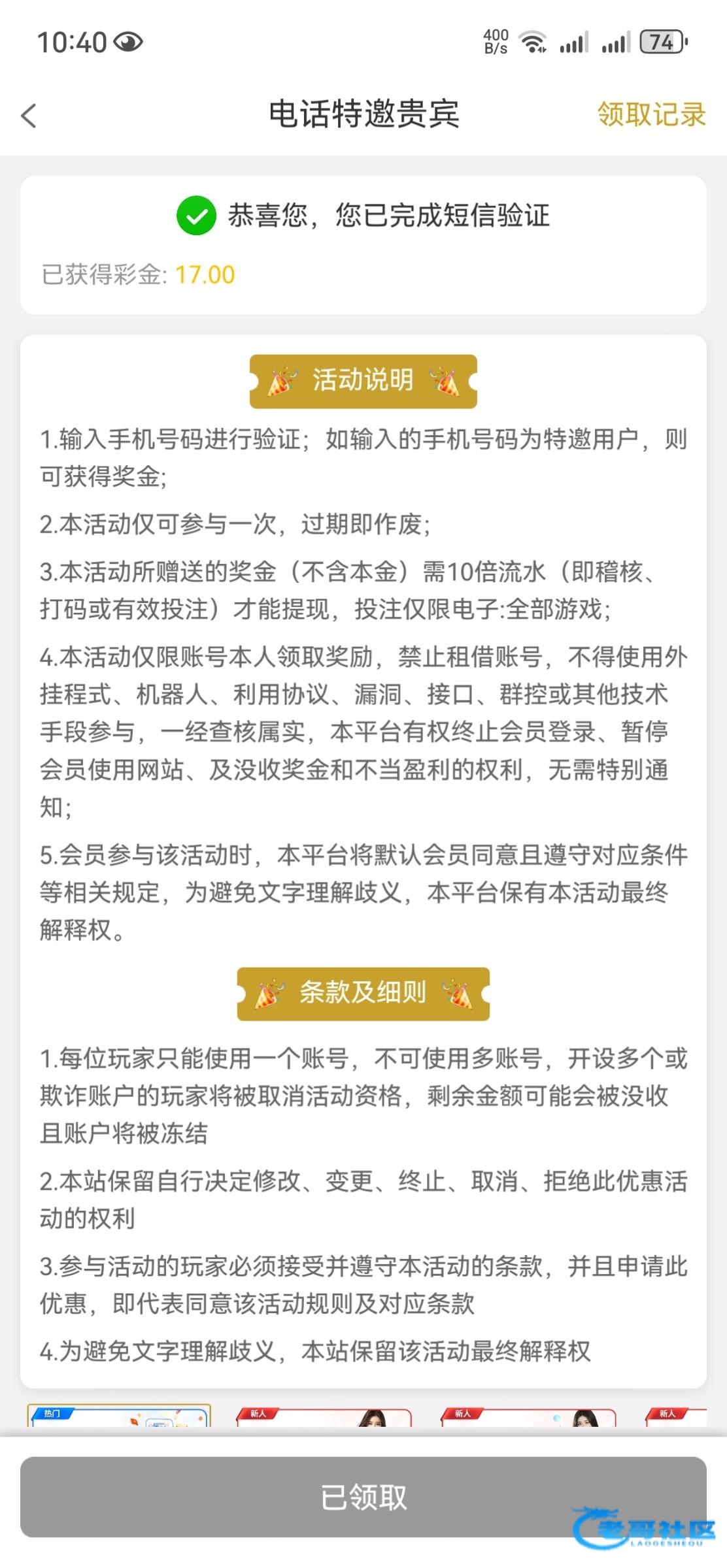Tap the grey 已领取 button
Image resolution: width=727 pixels, height=1568 pixels.
(363, 1496)
